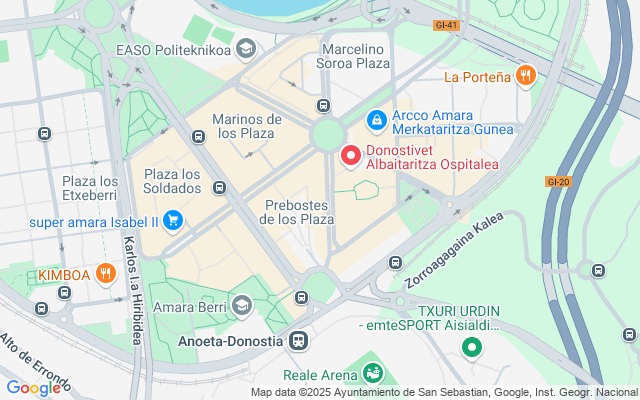Select the super amara Isabel II marker
640x400 pixels.
(x=173, y=221)
